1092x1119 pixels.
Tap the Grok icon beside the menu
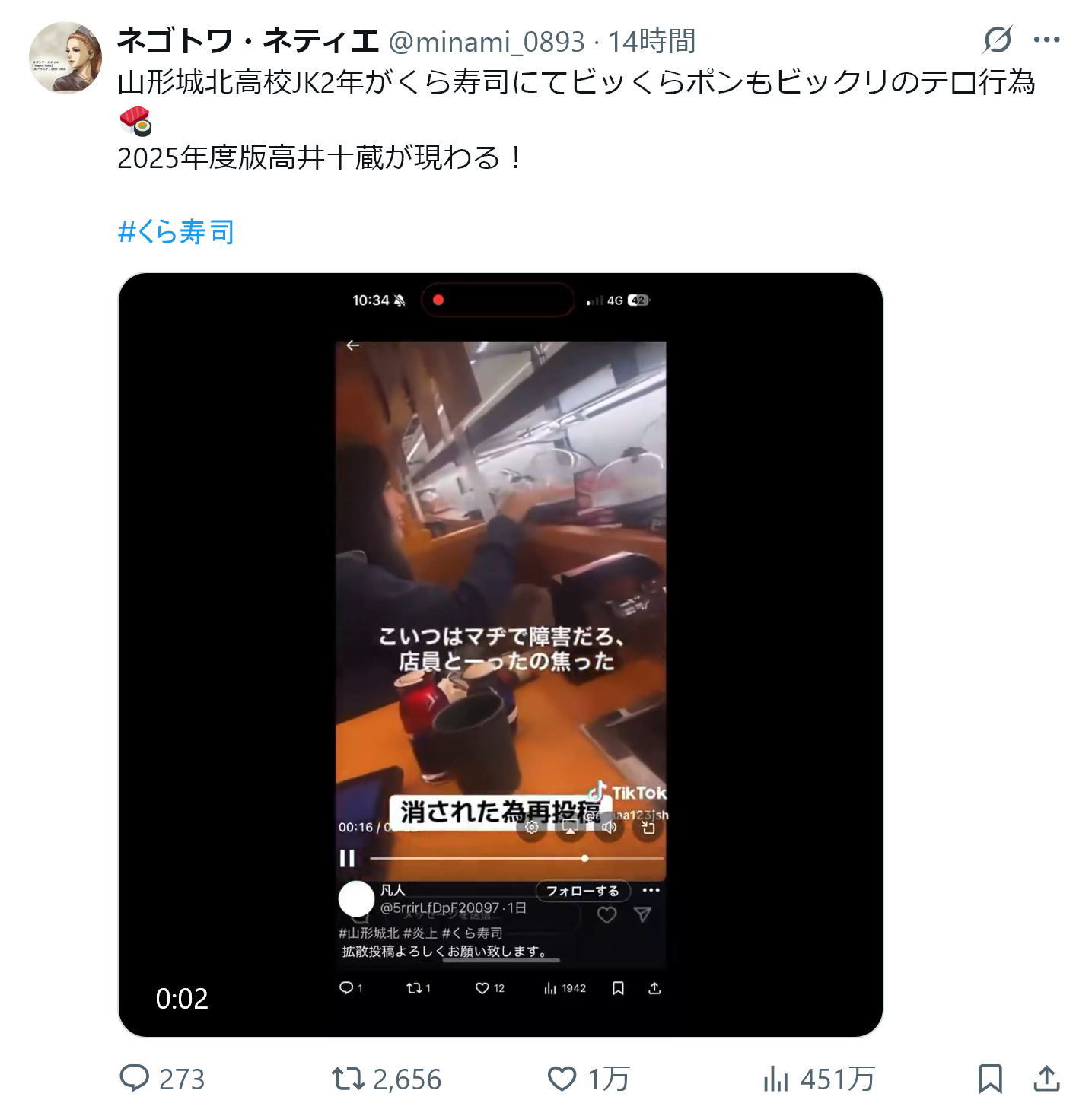(x=997, y=40)
